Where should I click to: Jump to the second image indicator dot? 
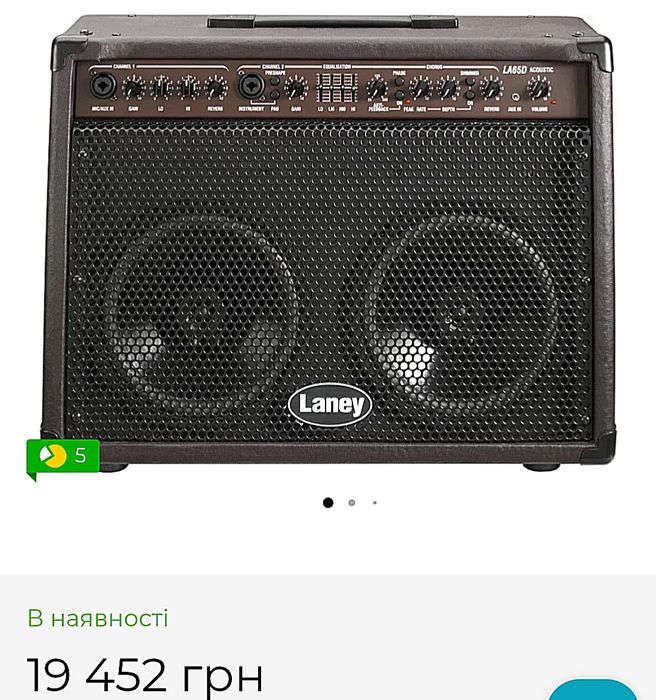click(351, 503)
